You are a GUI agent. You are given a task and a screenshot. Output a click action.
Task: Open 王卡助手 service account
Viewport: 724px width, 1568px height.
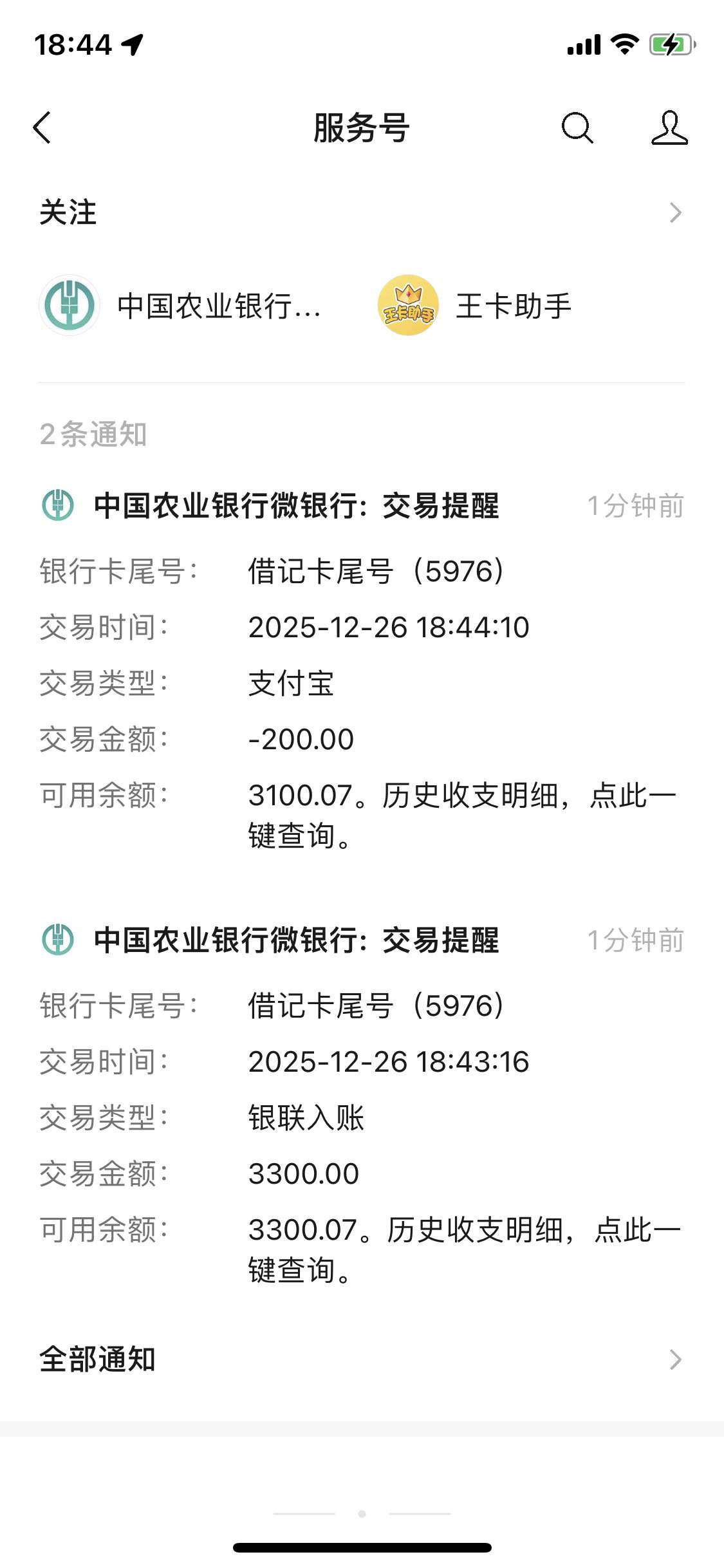(x=475, y=306)
